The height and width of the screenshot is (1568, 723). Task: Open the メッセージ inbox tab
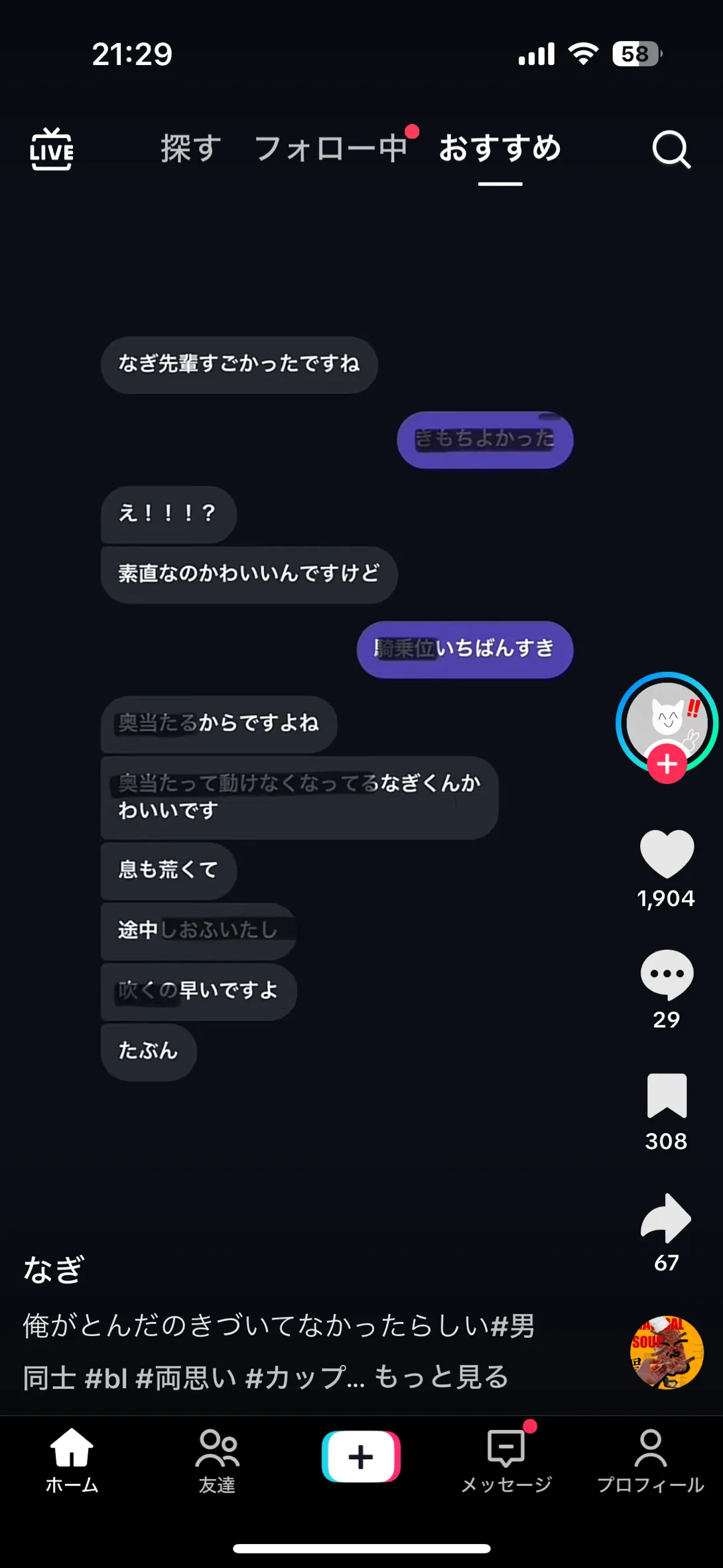coord(506,1460)
